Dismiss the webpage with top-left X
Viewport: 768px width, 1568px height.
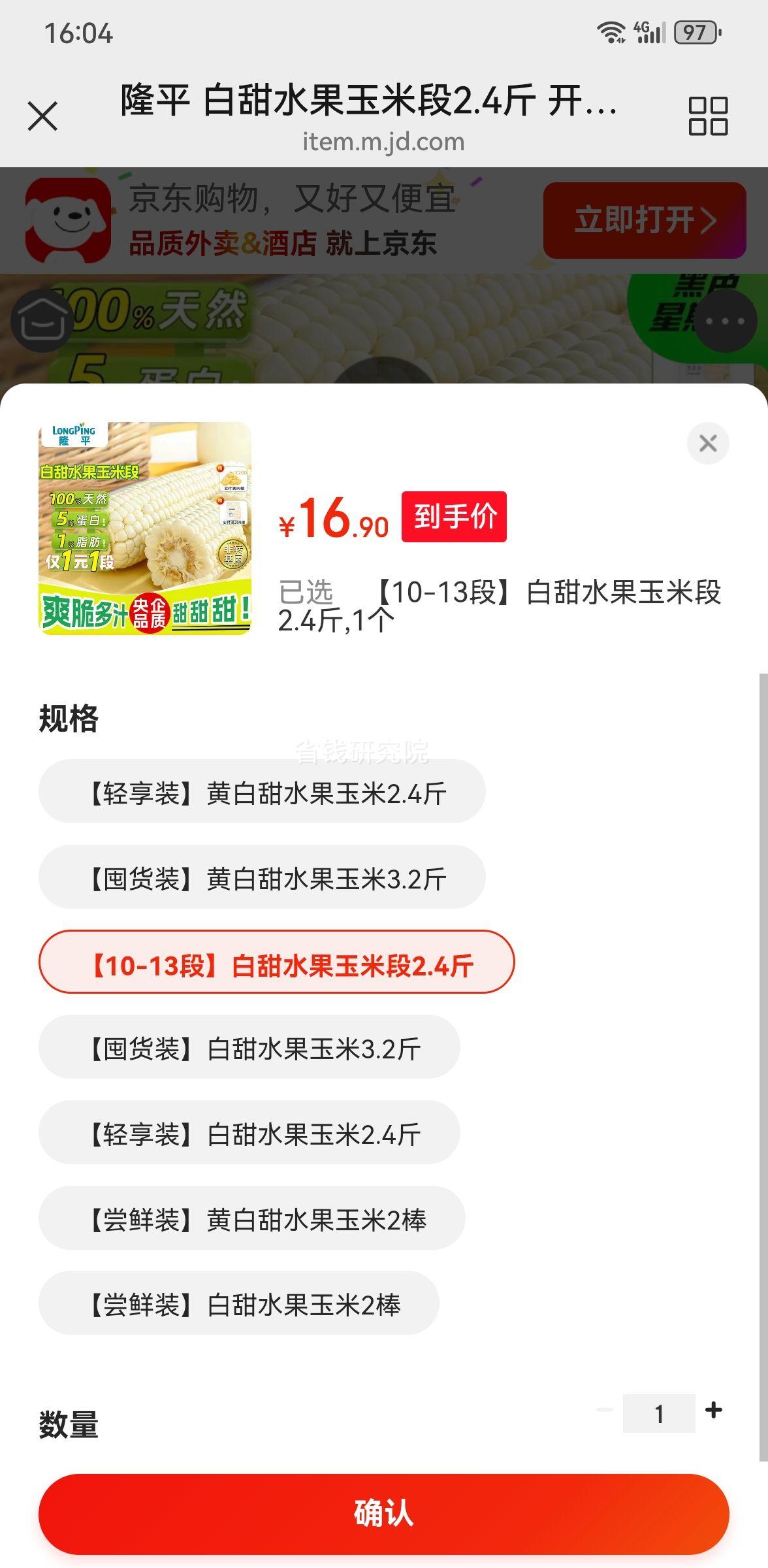[43, 116]
